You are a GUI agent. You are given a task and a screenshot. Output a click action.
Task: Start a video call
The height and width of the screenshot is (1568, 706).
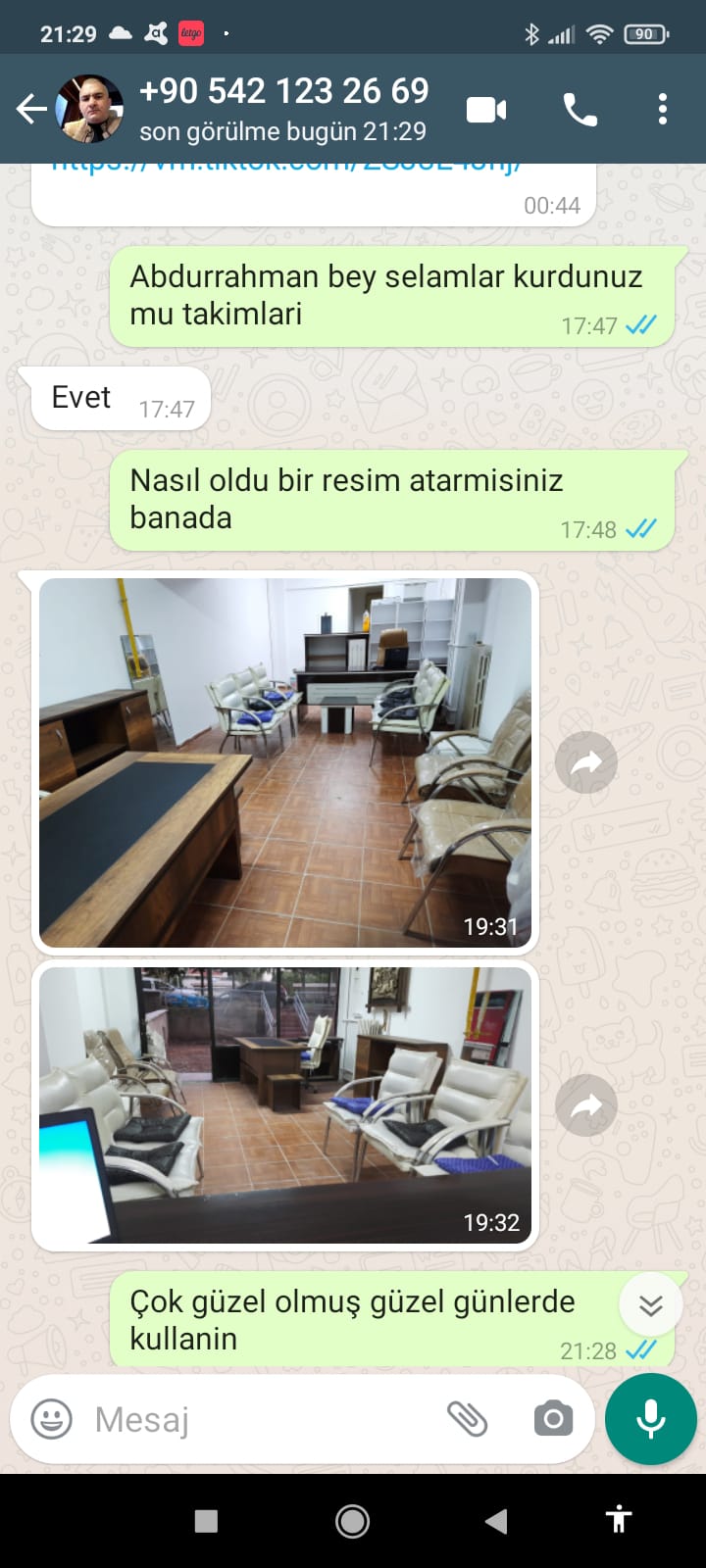486,109
